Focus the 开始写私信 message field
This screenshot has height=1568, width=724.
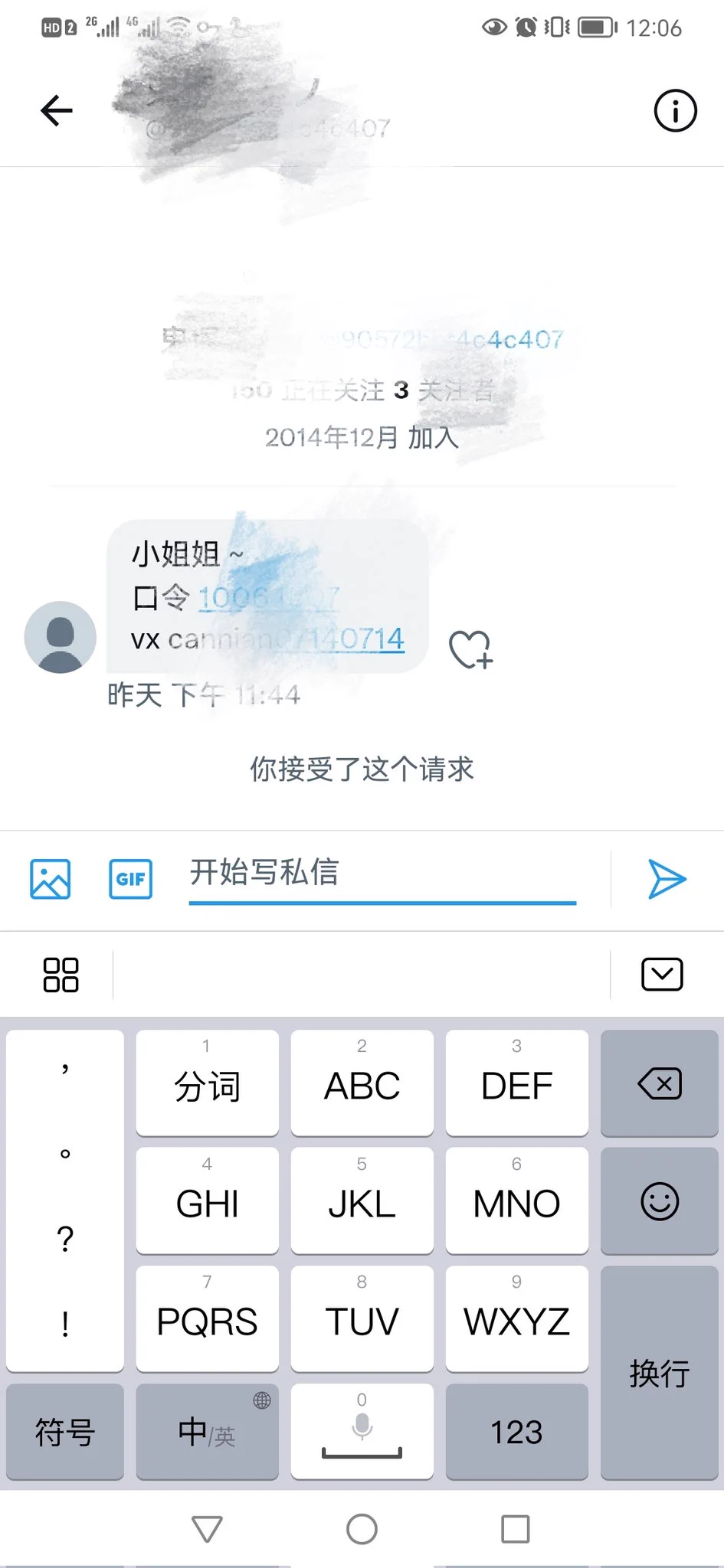[382, 874]
